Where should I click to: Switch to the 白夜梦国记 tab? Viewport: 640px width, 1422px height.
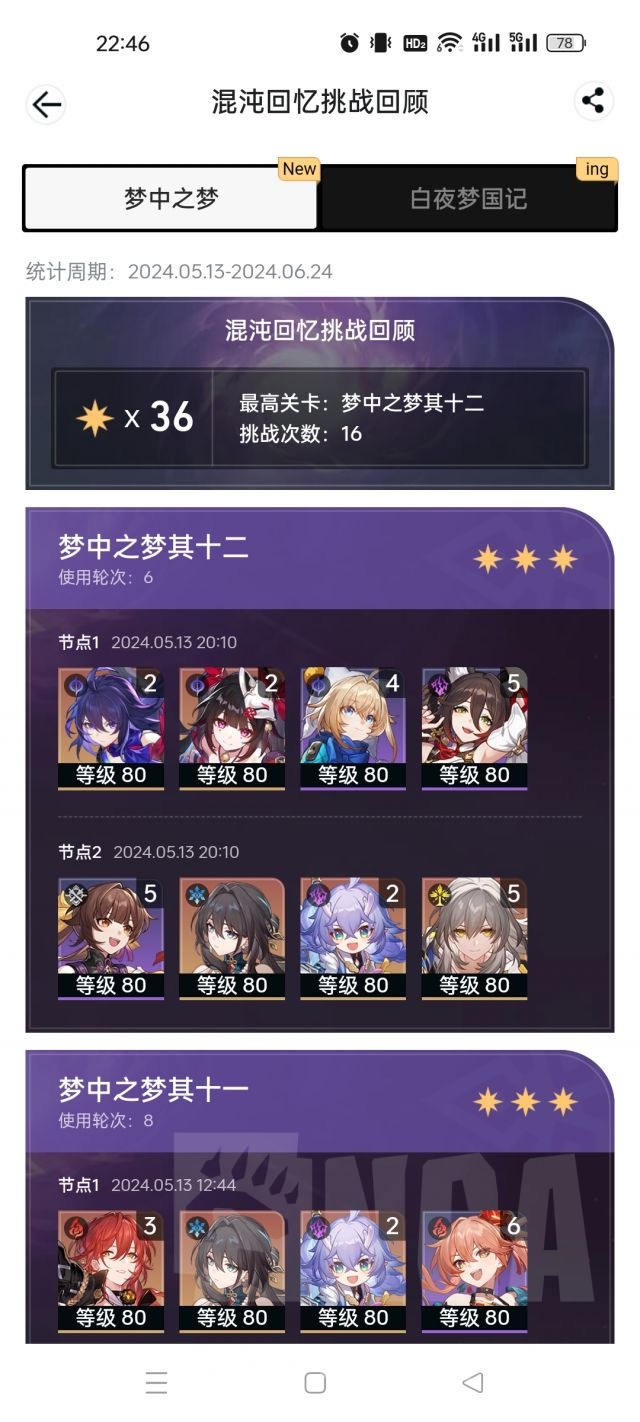coord(468,198)
